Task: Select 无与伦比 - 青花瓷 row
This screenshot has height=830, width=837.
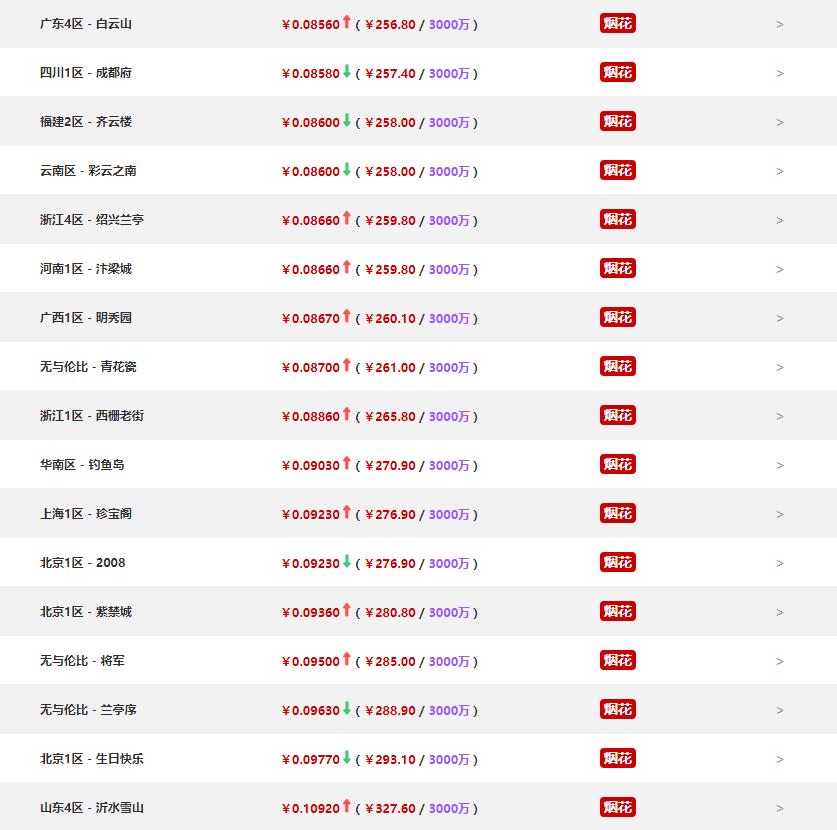Action: pos(88,367)
